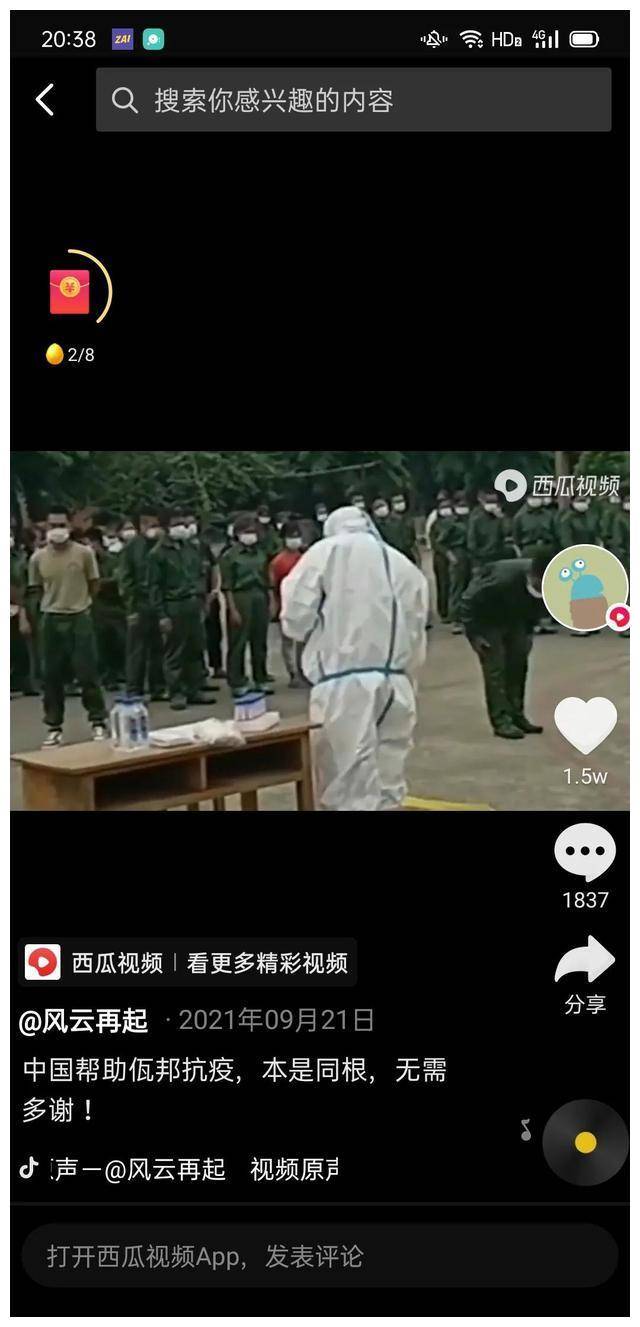Open the red envelope reward widget
The image size is (640, 1327).
[70, 290]
